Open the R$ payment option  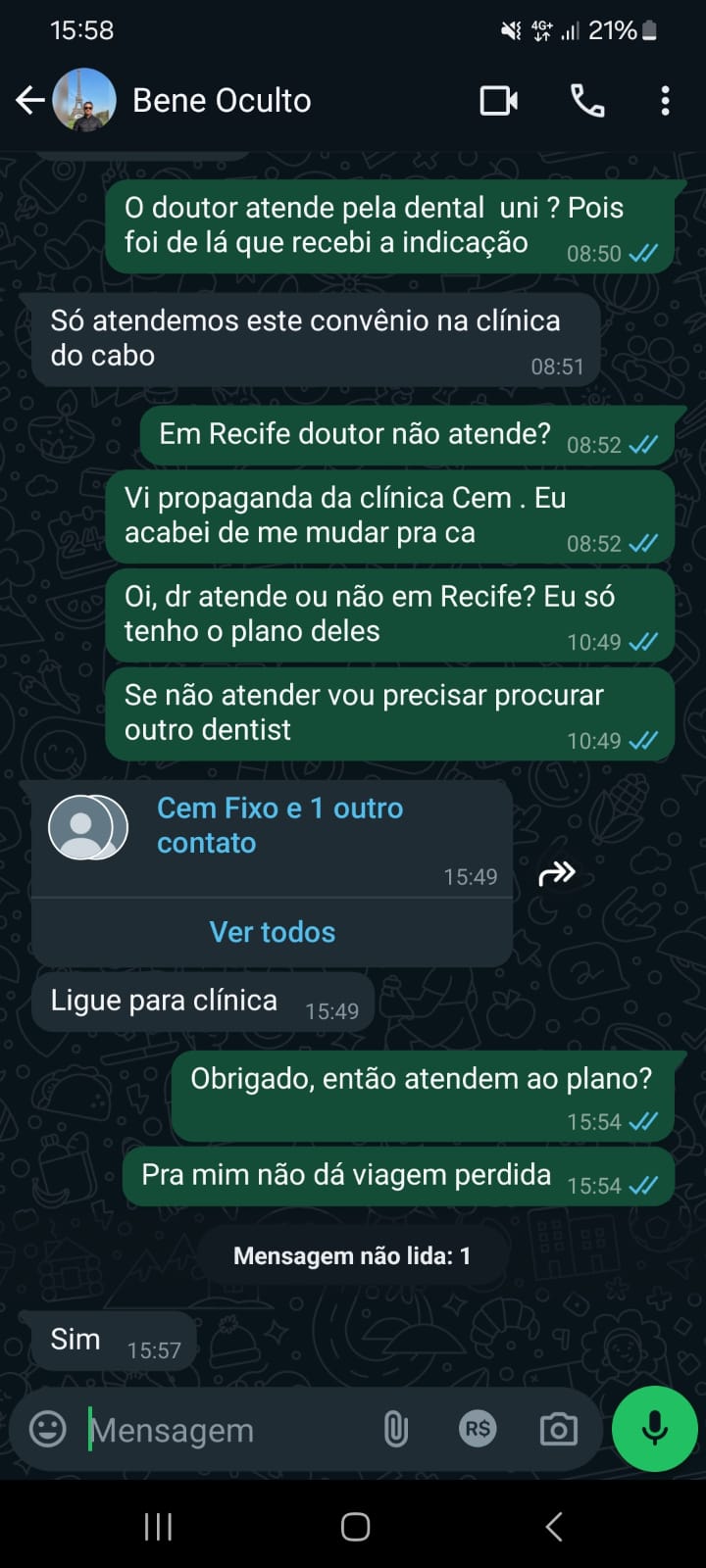(x=478, y=1429)
